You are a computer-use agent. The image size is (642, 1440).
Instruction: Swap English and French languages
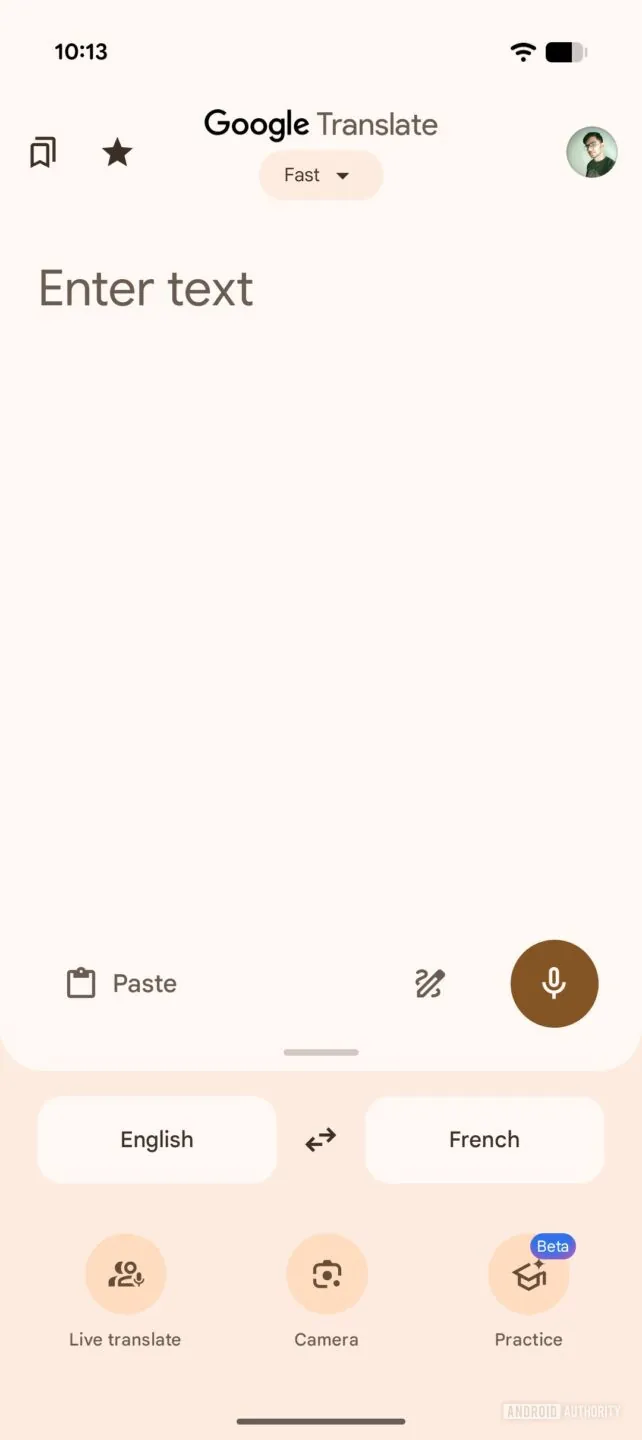320,1139
